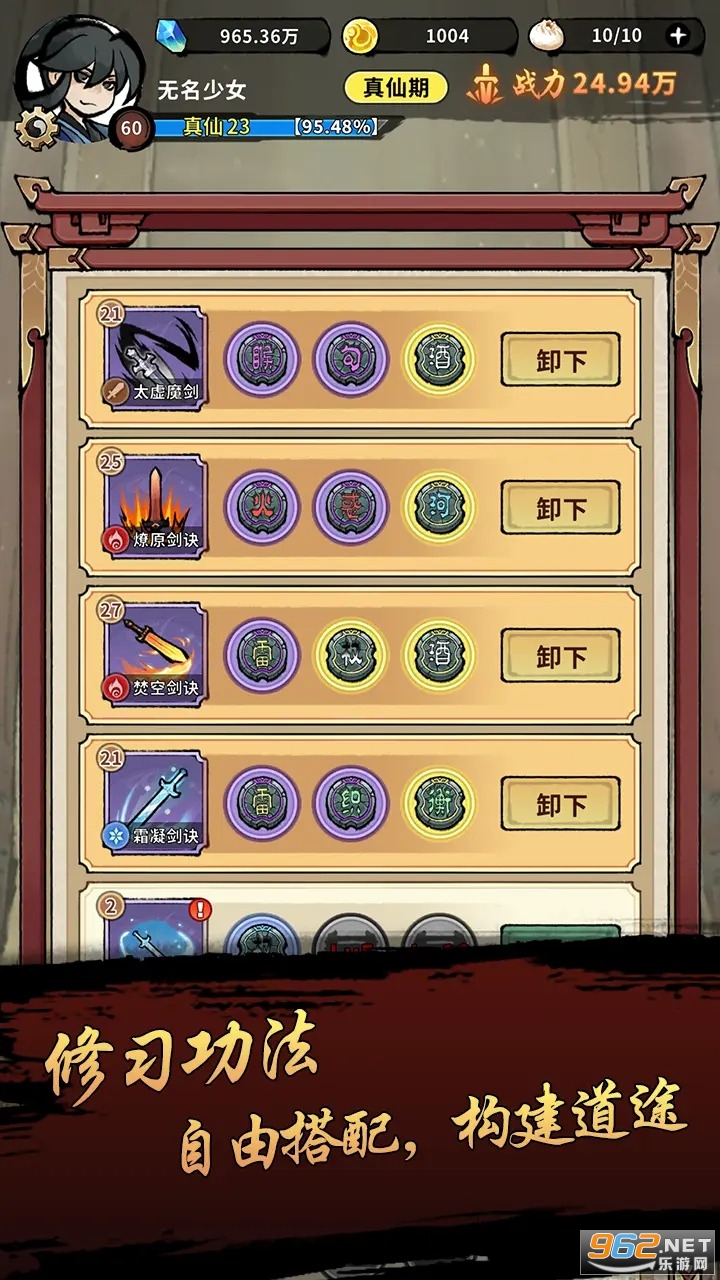Unequip the 太虚魔剑 skill
This screenshot has width=720, height=1280.
tap(561, 360)
